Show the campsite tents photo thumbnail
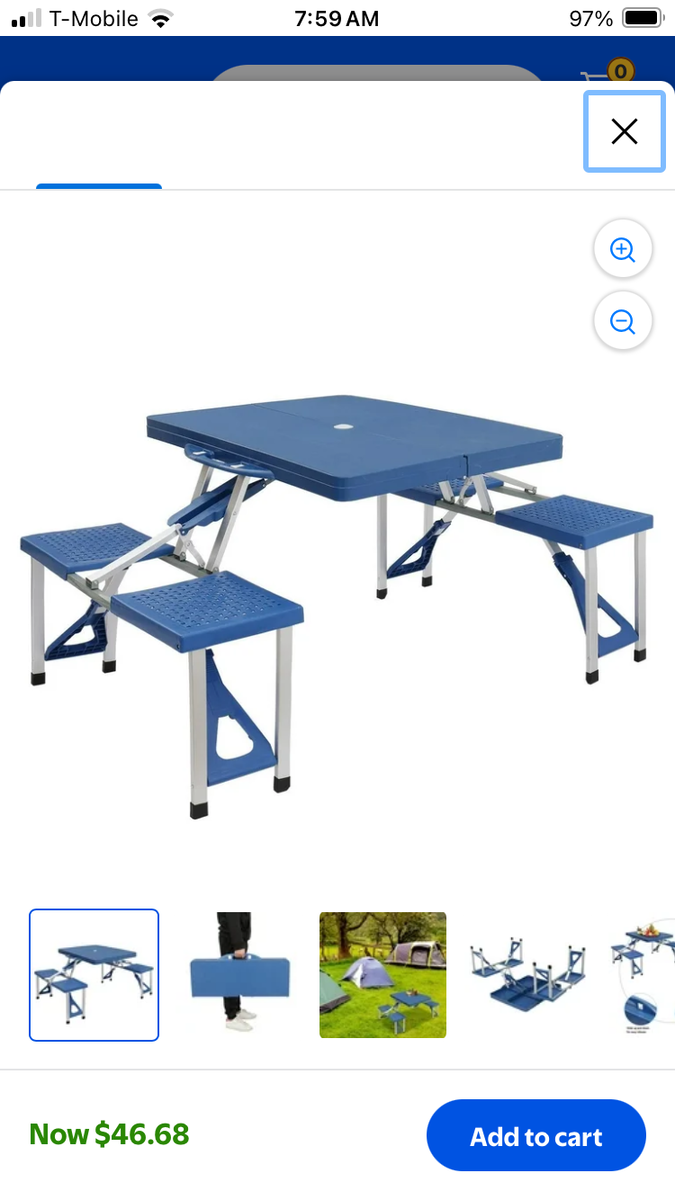This screenshot has width=675, height=1200. click(383, 975)
